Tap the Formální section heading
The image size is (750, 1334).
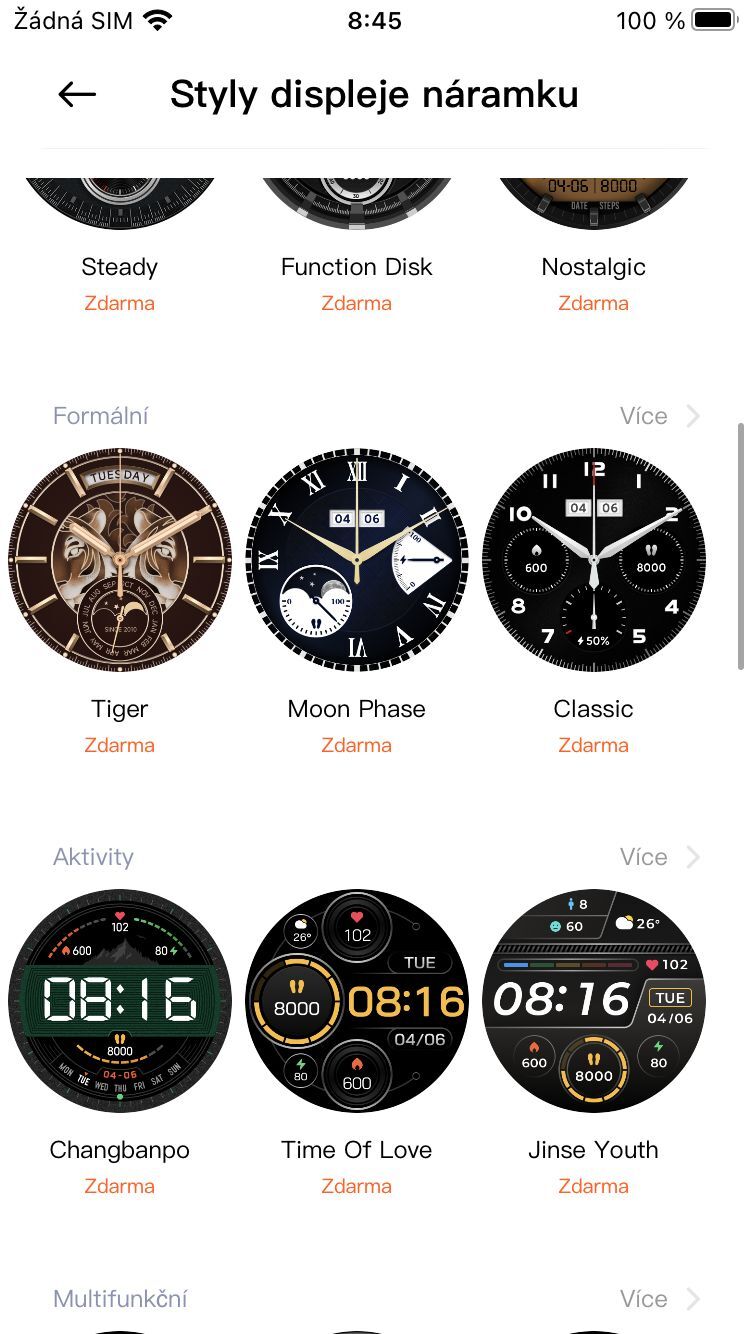(100, 416)
